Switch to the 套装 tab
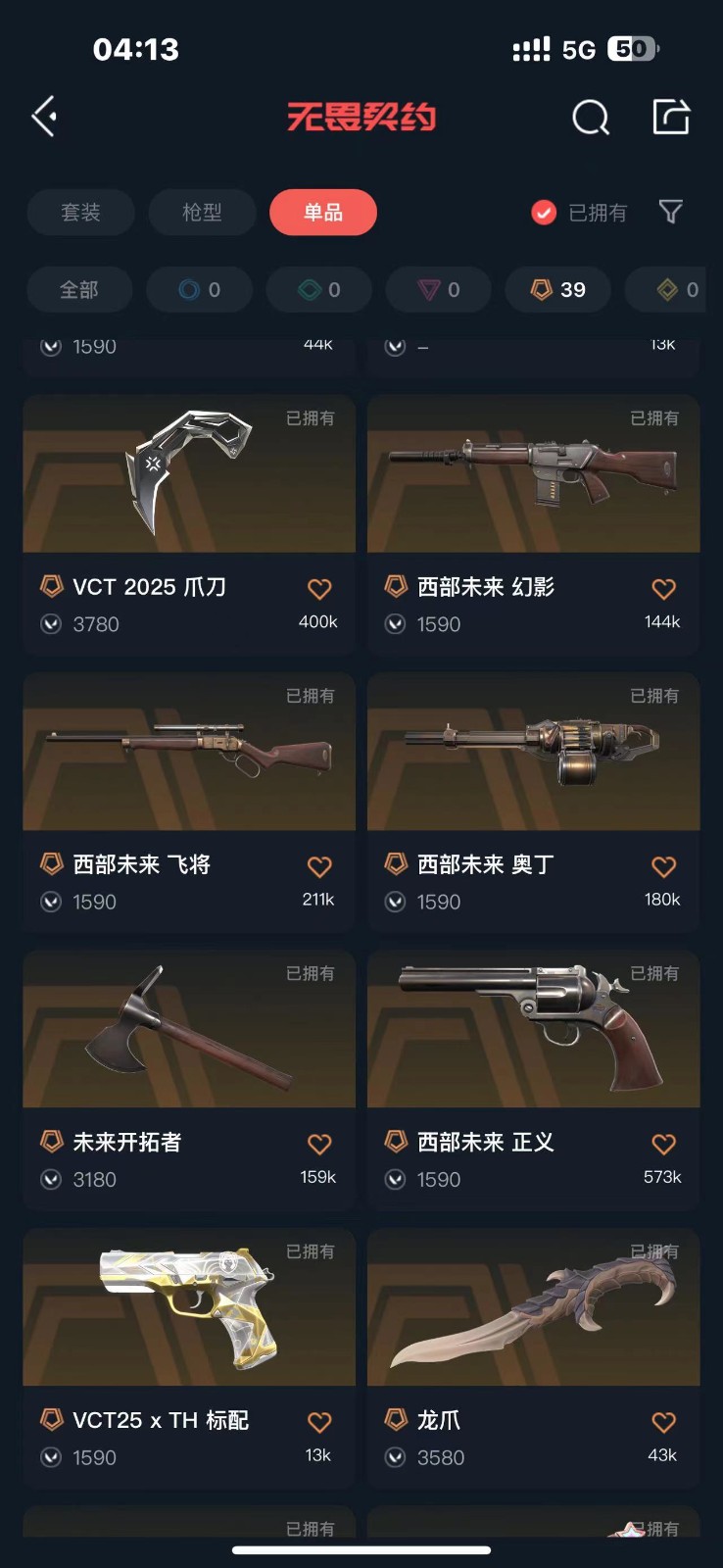This screenshot has height=1568, width=723. (x=80, y=213)
